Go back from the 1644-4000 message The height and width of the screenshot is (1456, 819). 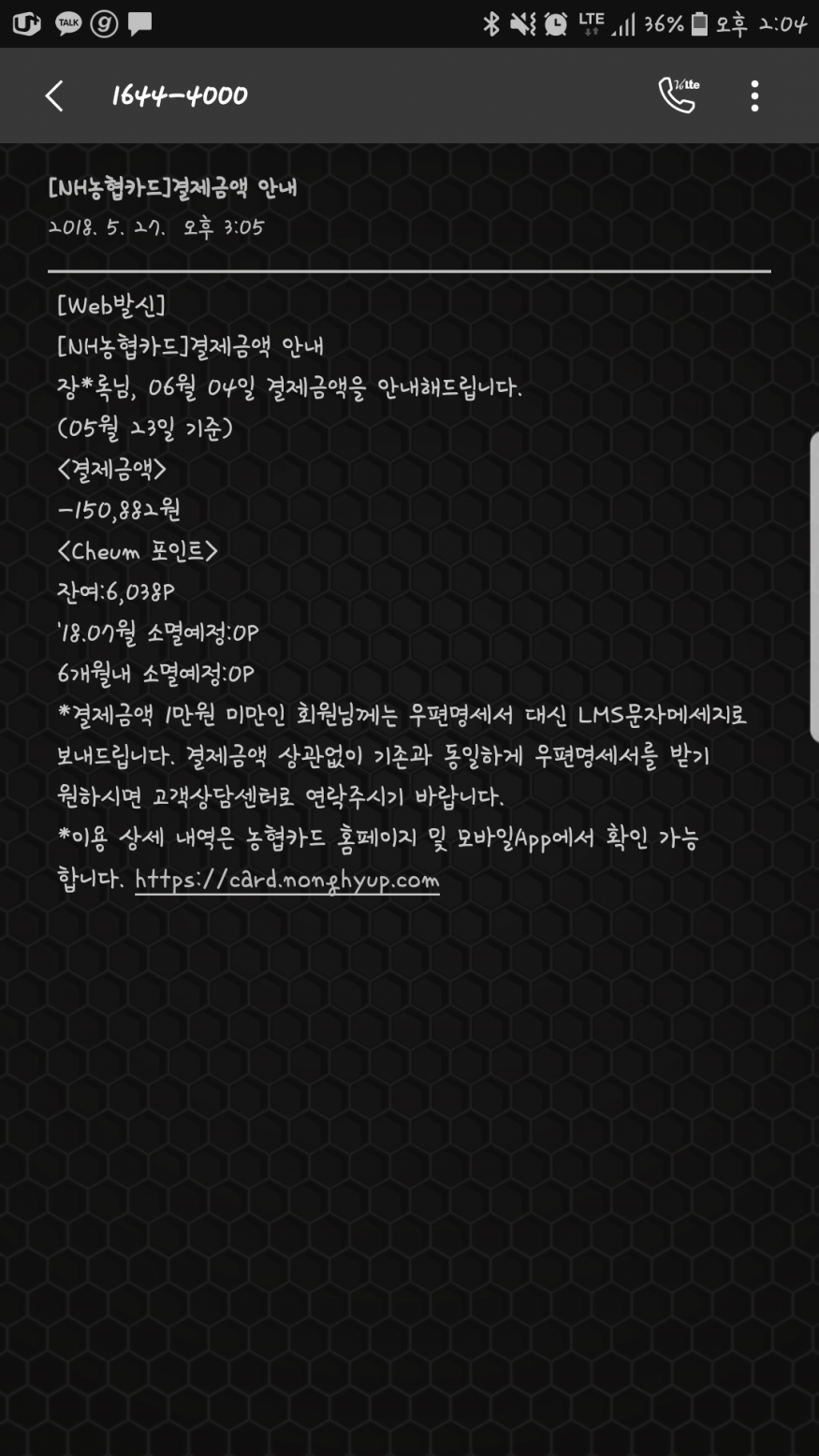(x=54, y=95)
